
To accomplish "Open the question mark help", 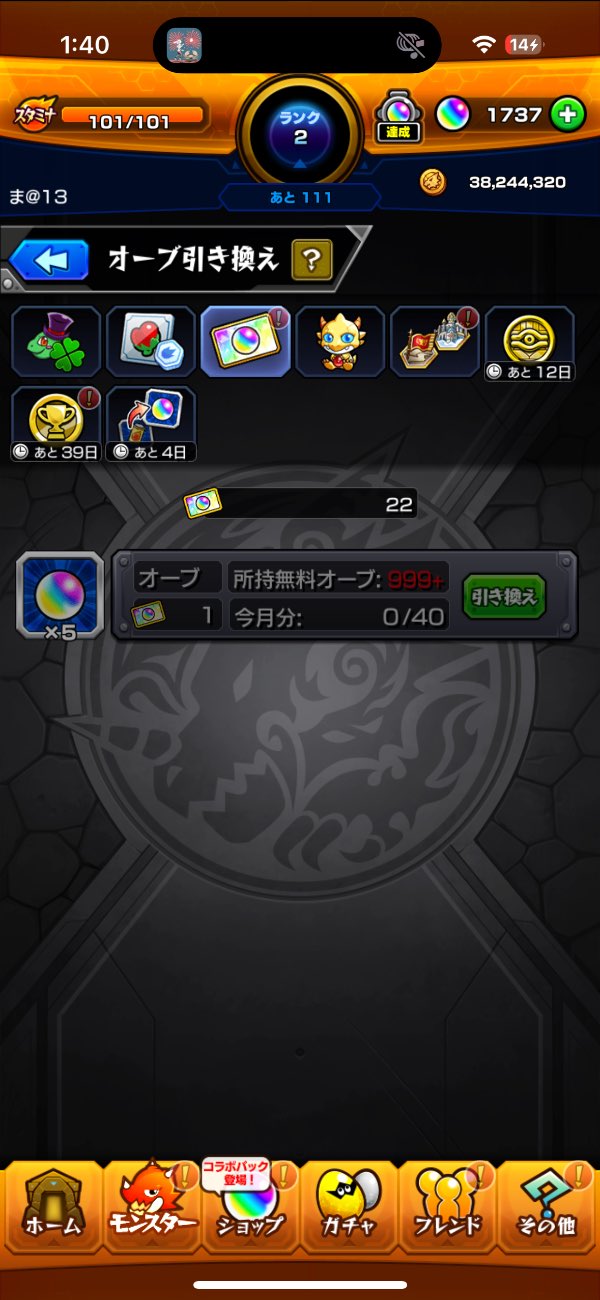I will [x=312, y=261].
